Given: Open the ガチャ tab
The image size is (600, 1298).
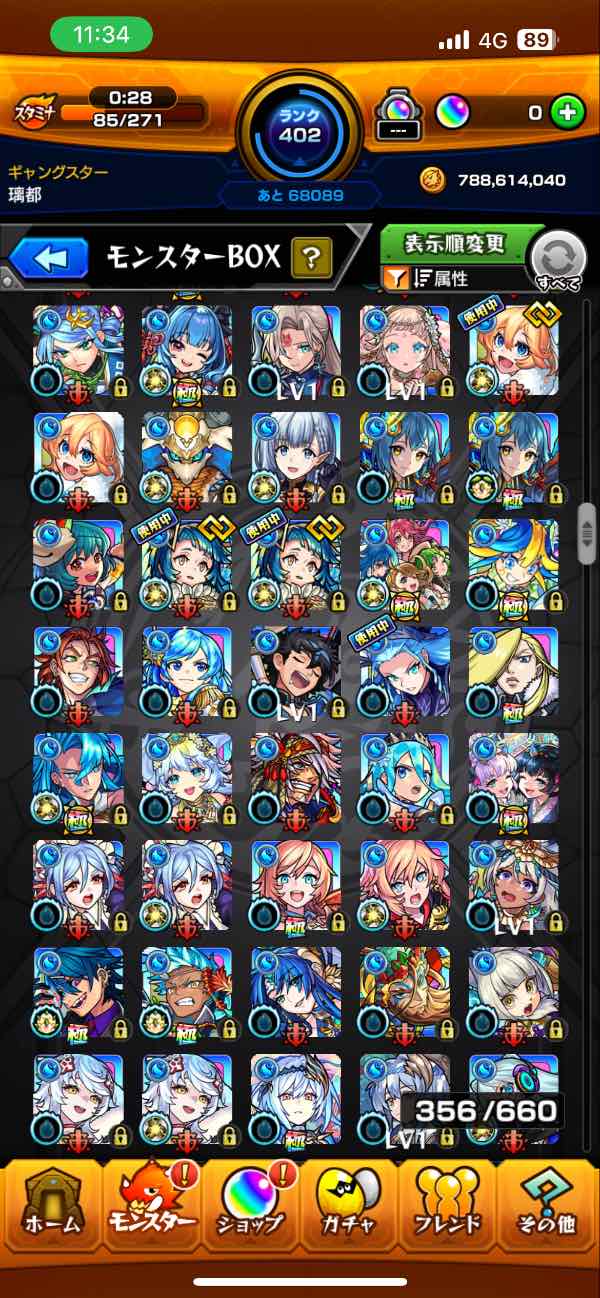Looking at the screenshot, I should 350,1206.
